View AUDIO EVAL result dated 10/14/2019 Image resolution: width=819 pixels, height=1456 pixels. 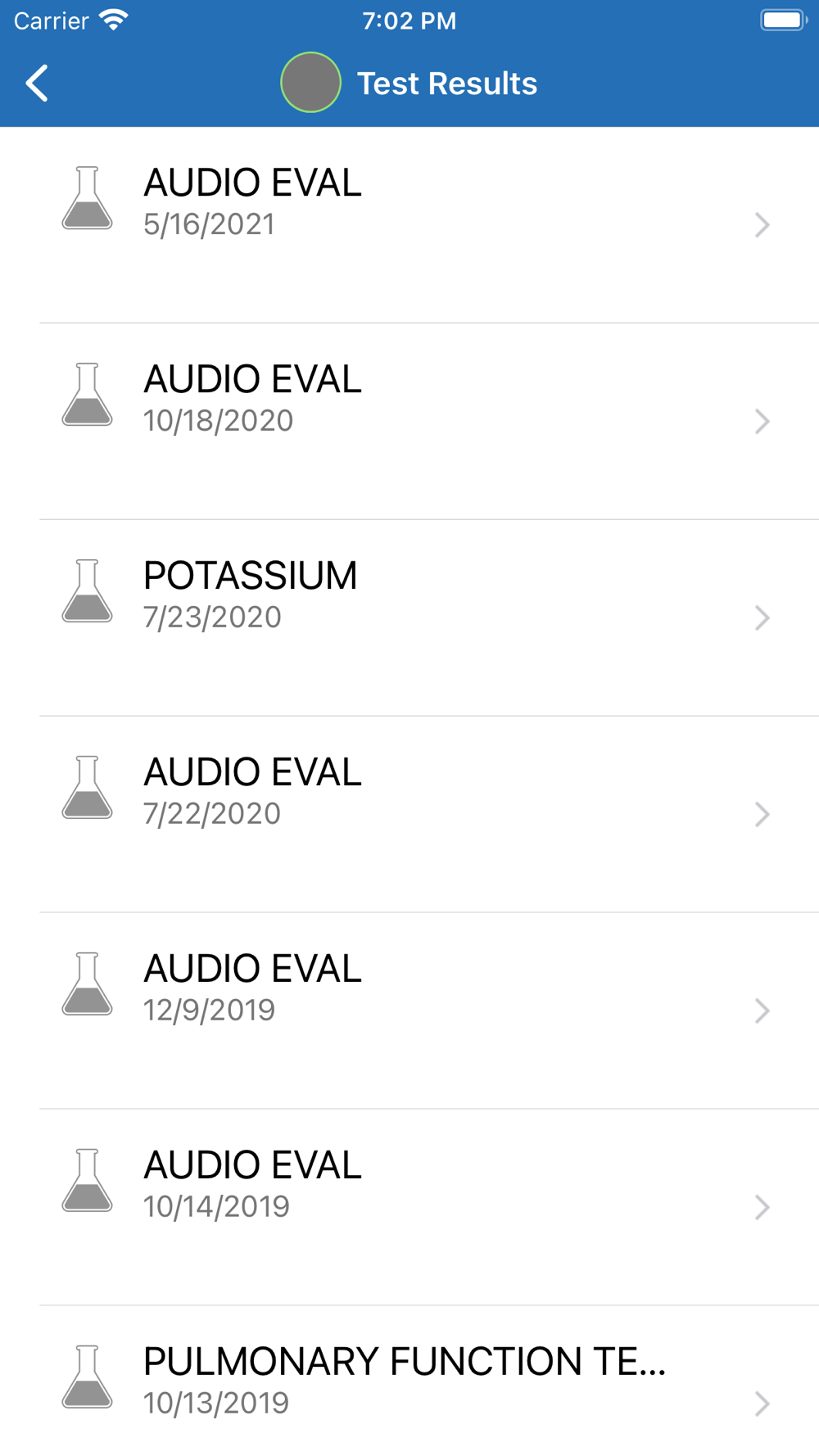click(409, 1184)
